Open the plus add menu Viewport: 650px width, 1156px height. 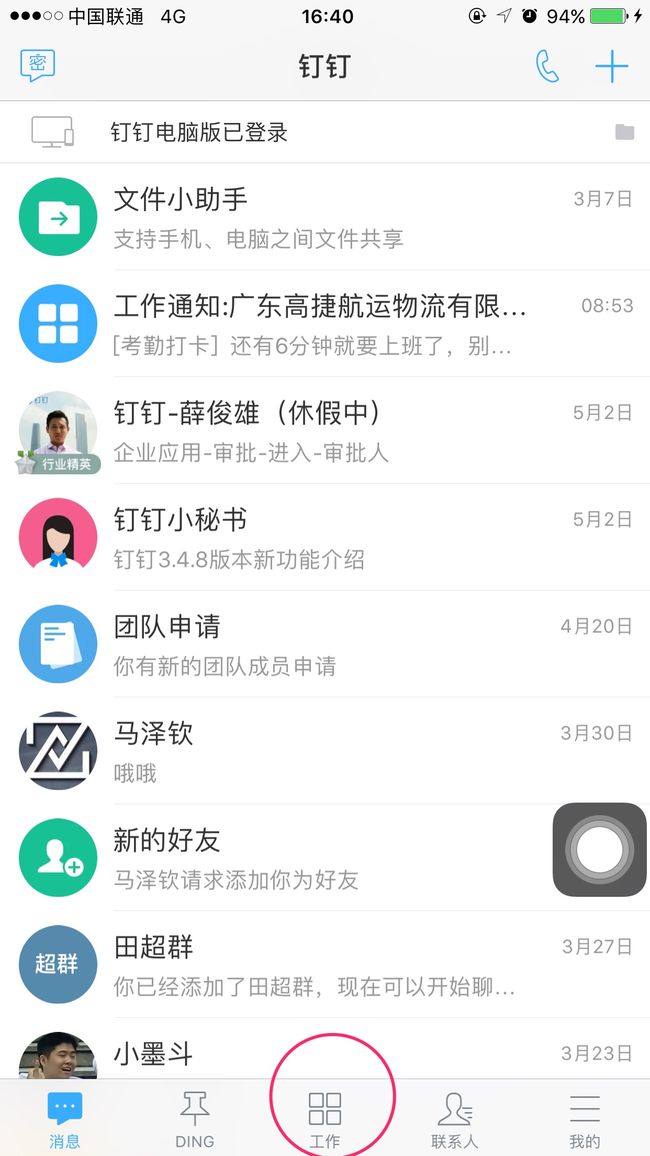point(612,67)
